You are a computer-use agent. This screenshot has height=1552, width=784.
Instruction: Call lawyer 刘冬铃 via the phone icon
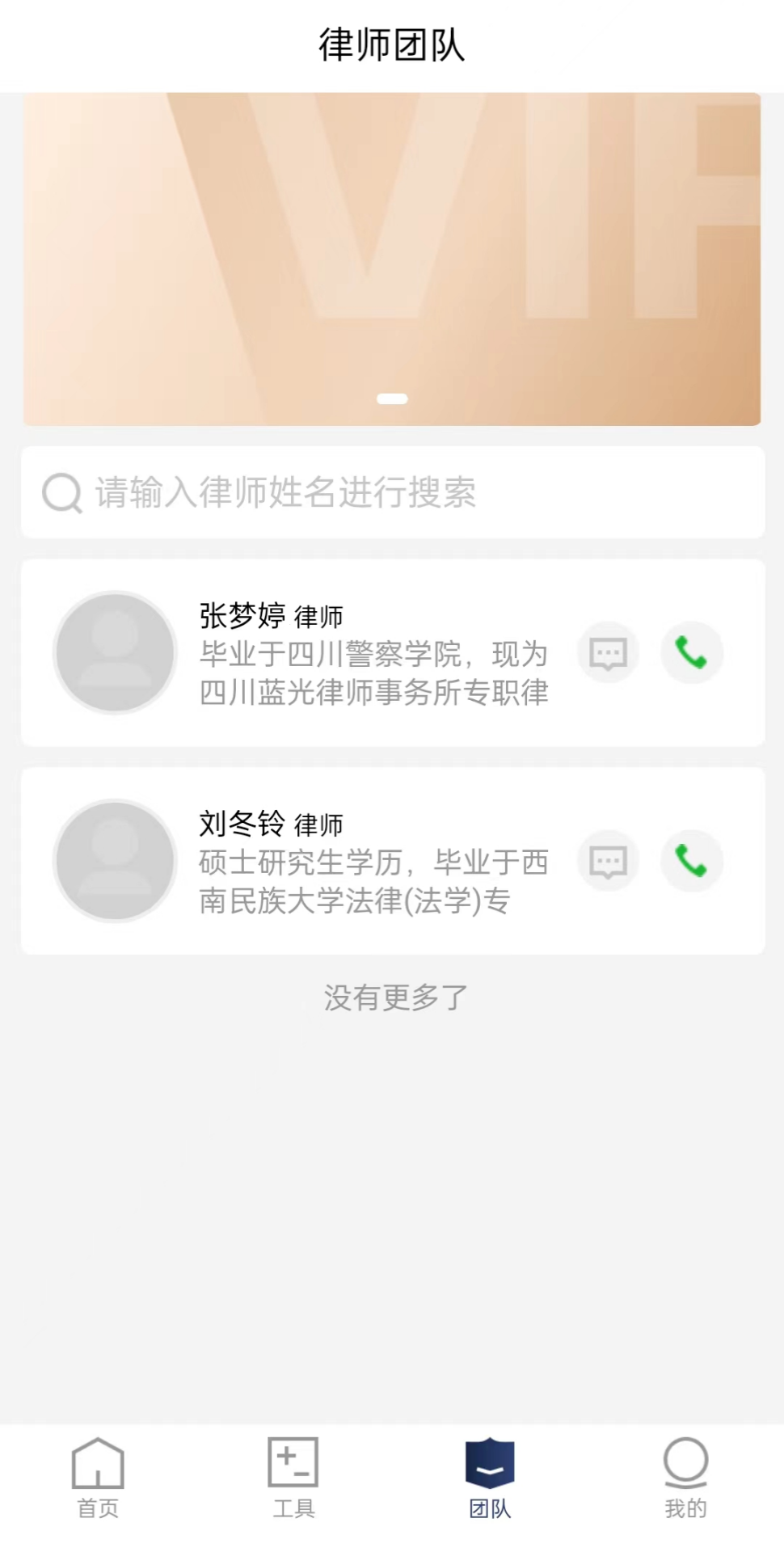[x=691, y=861]
